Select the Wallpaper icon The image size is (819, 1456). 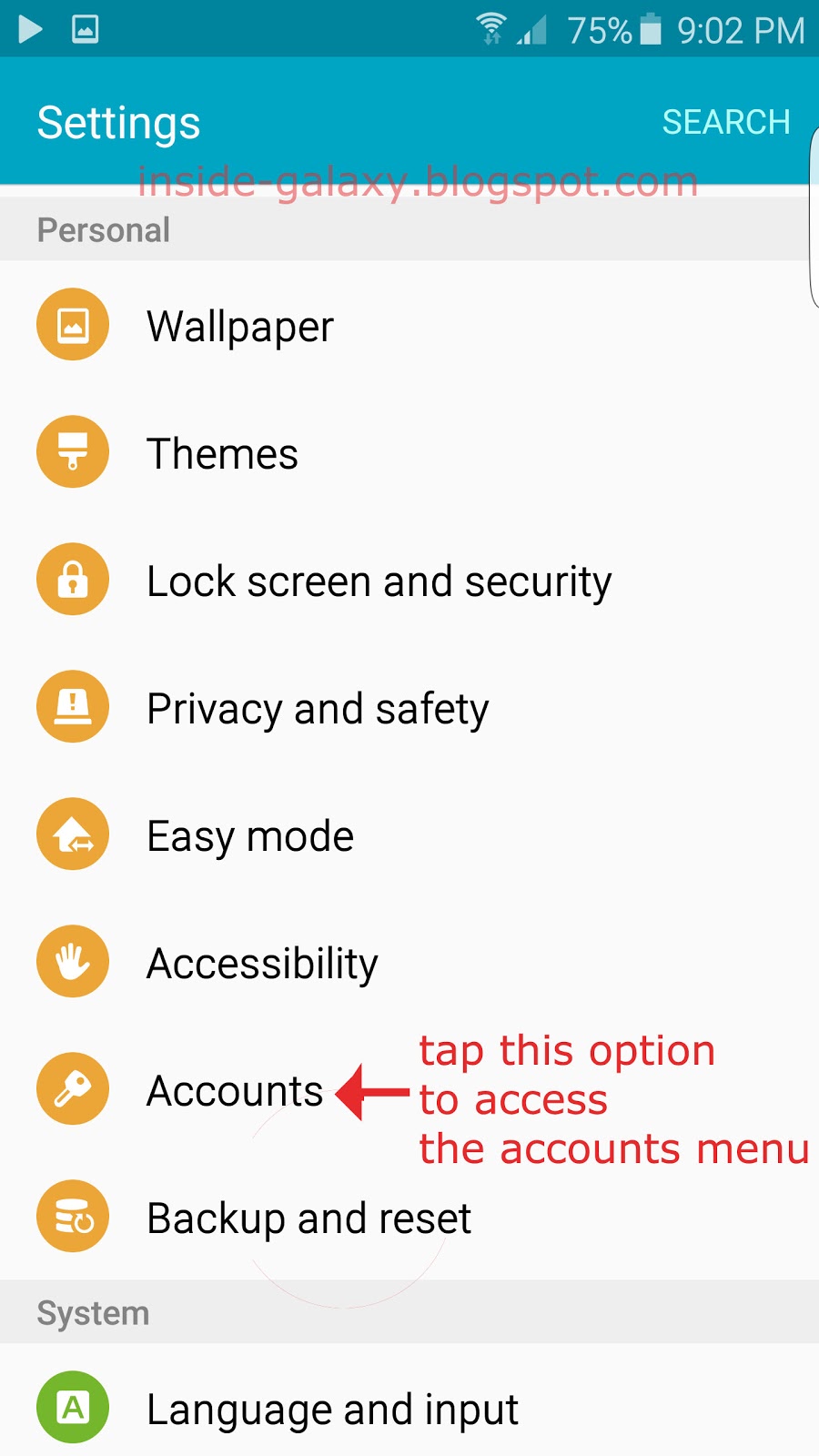coord(72,324)
